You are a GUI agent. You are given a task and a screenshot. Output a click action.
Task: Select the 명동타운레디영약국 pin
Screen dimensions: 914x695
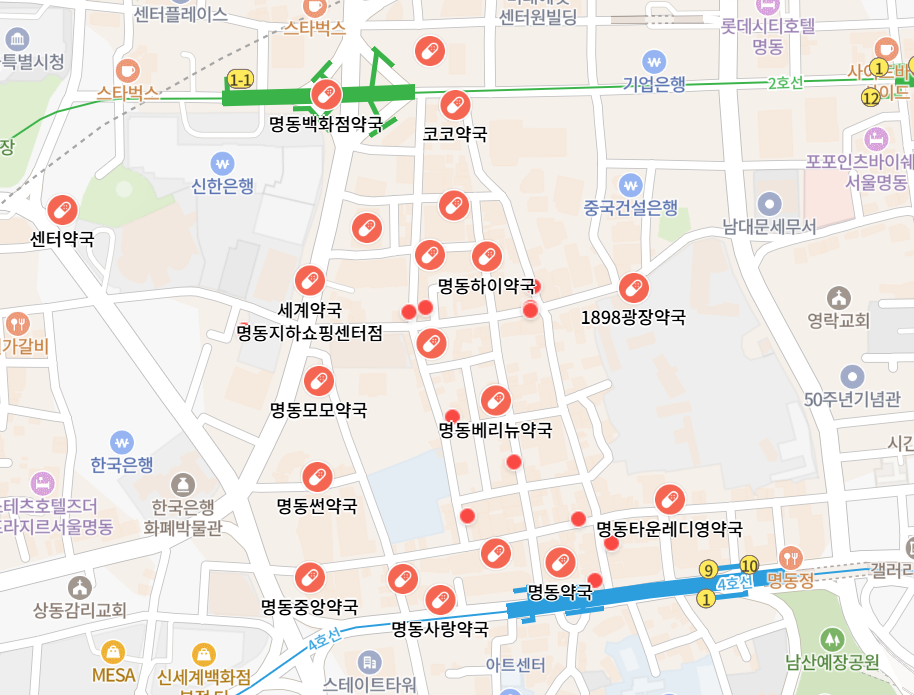pos(669,499)
